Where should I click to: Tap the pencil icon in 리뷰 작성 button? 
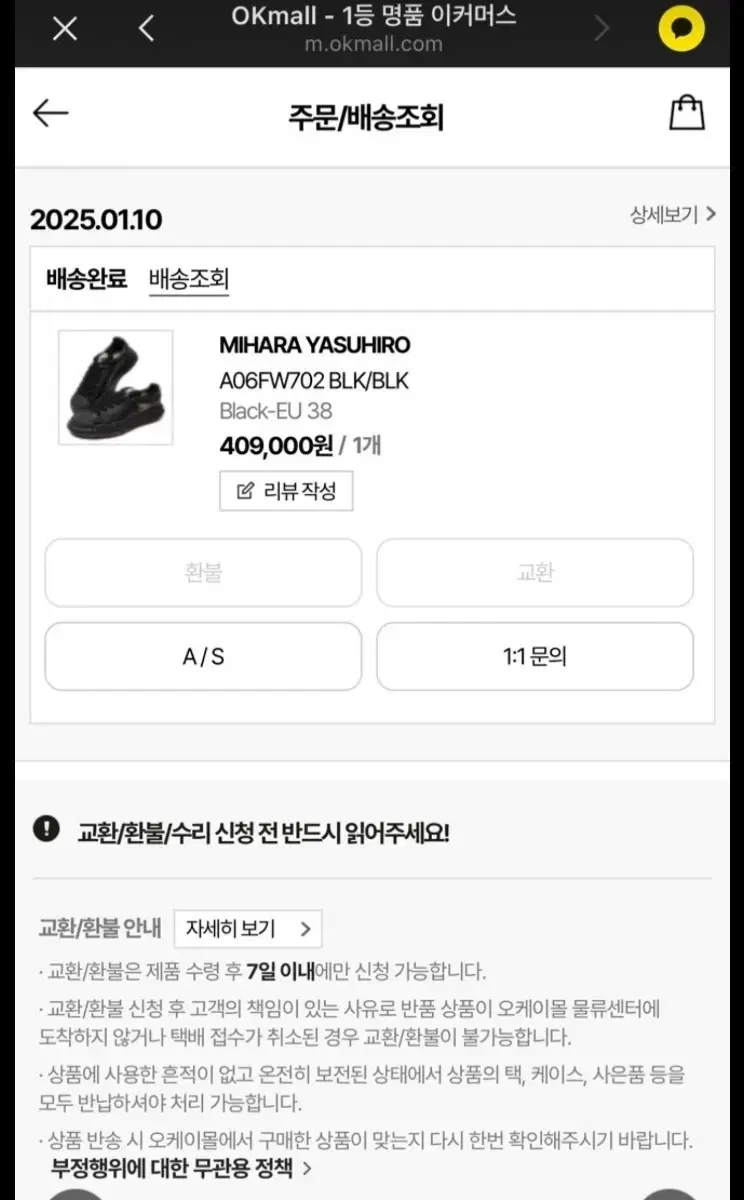243,491
